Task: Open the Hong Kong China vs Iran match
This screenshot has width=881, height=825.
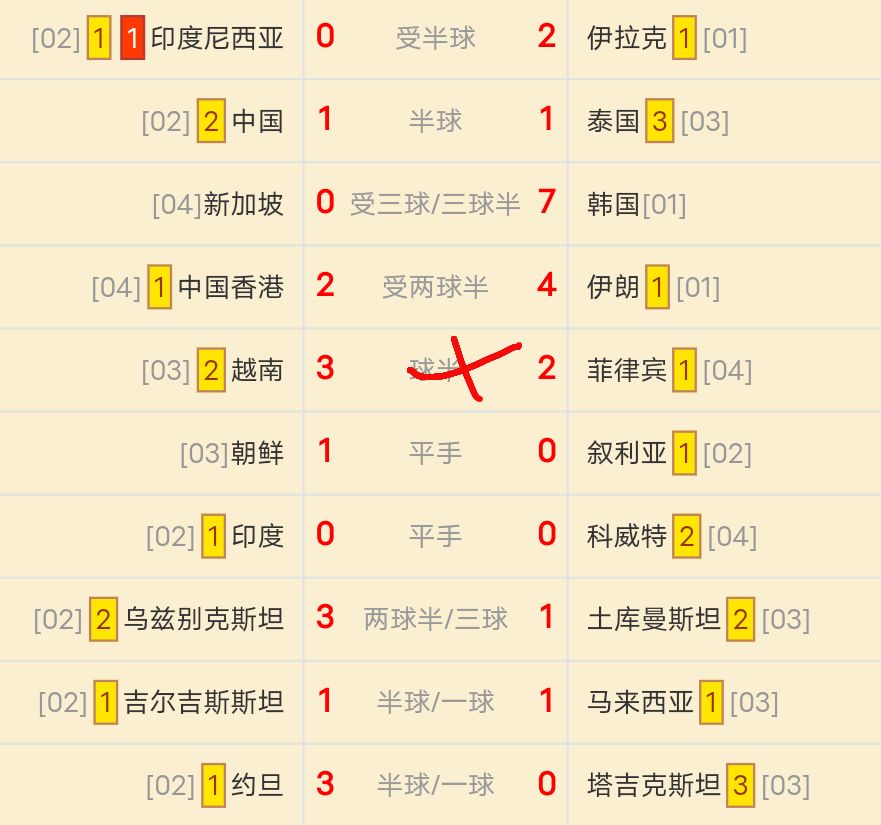Action: (x=435, y=287)
